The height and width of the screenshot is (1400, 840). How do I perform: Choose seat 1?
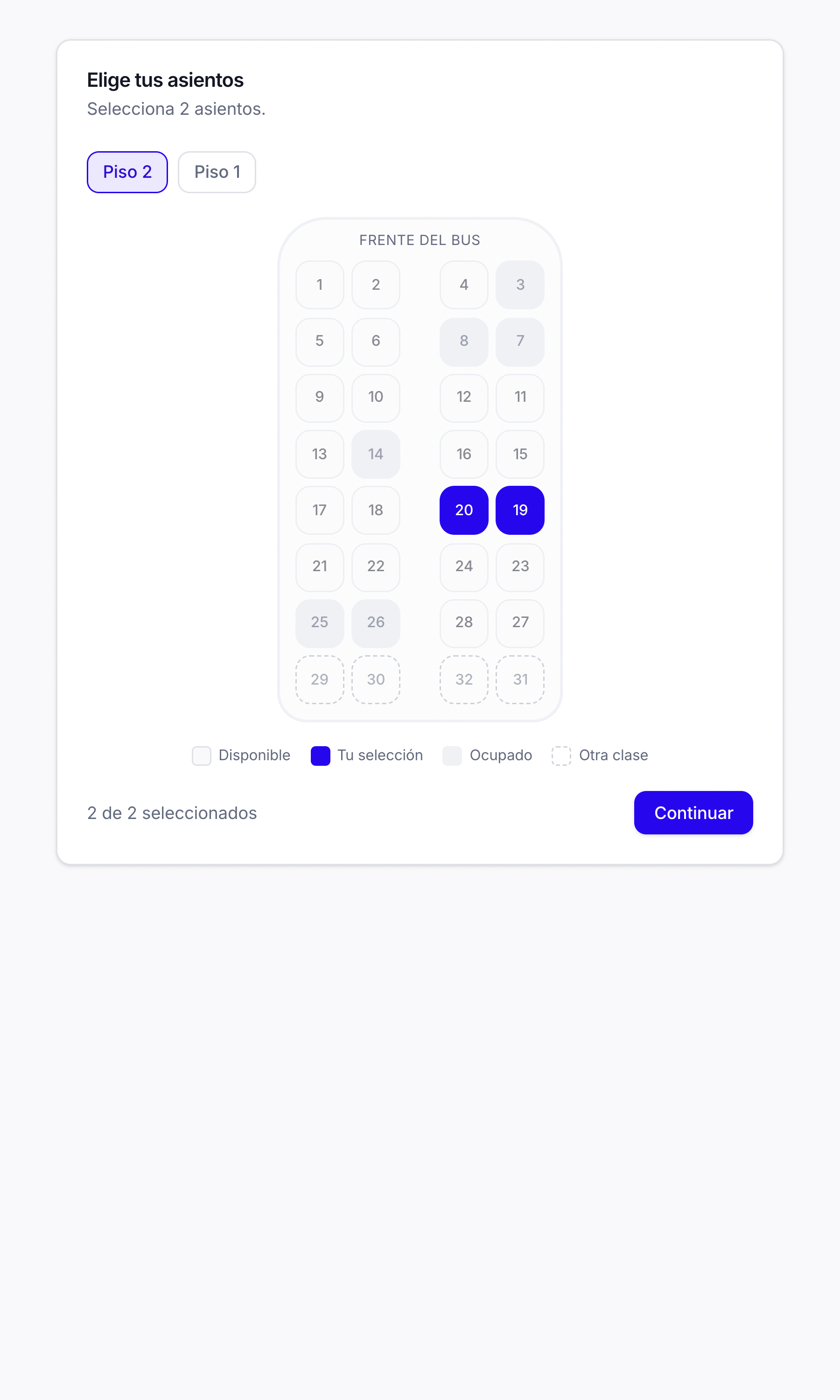tap(320, 285)
